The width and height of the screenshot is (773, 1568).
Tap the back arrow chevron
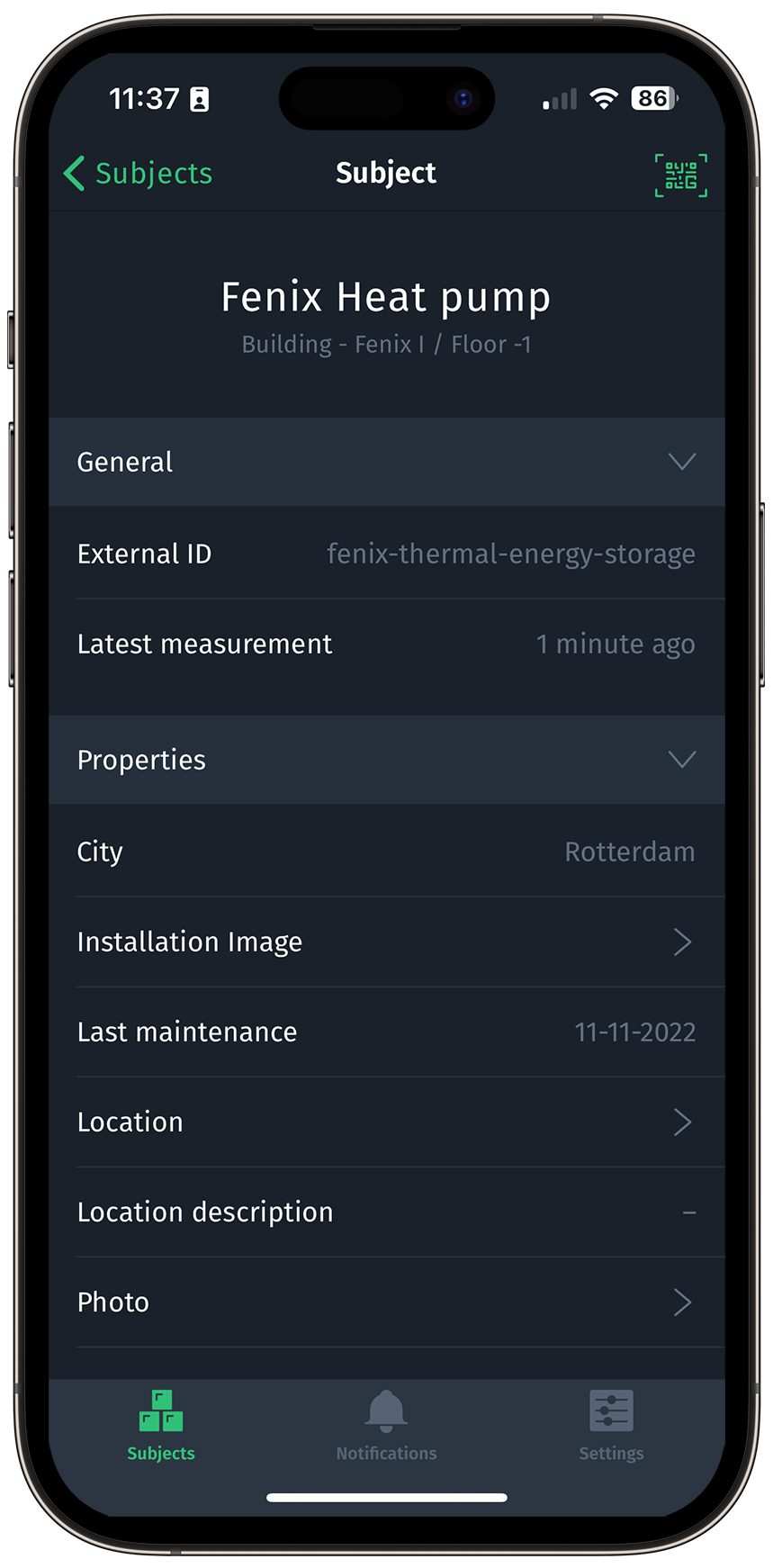(74, 173)
